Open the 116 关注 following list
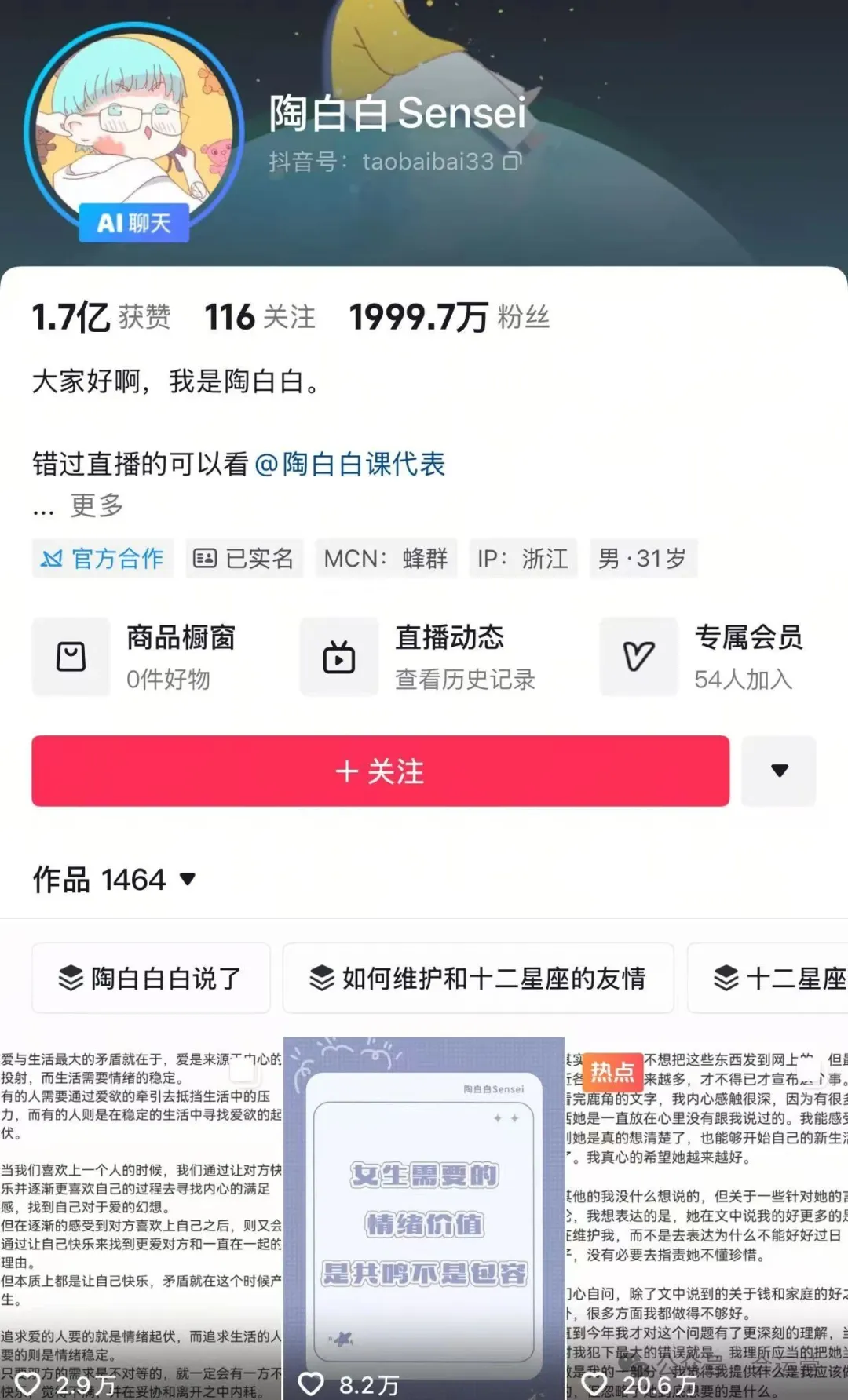 [x=260, y=317]
